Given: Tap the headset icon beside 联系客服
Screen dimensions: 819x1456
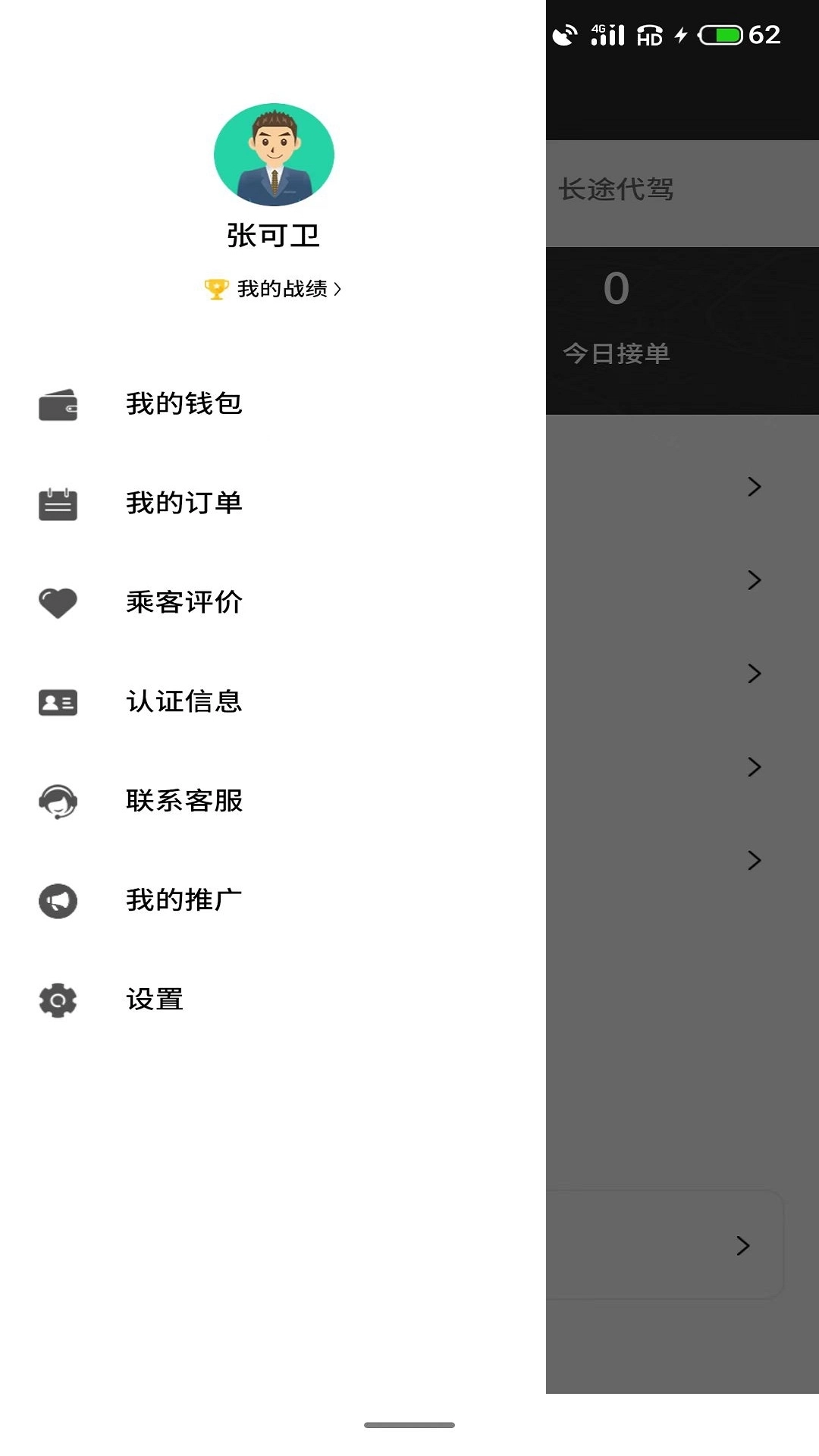Looking at the screenshot, I should 58,802.
